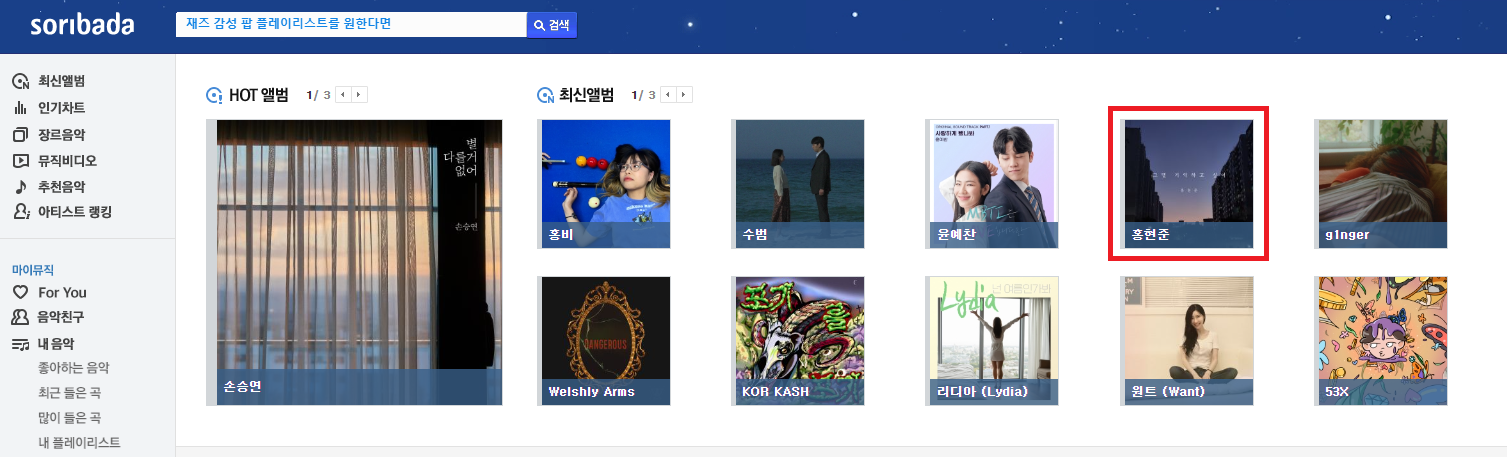Screen dimensions: 1507x457
Task: Go to next page of 최신앨범
Action: click(x=684, y=95)
